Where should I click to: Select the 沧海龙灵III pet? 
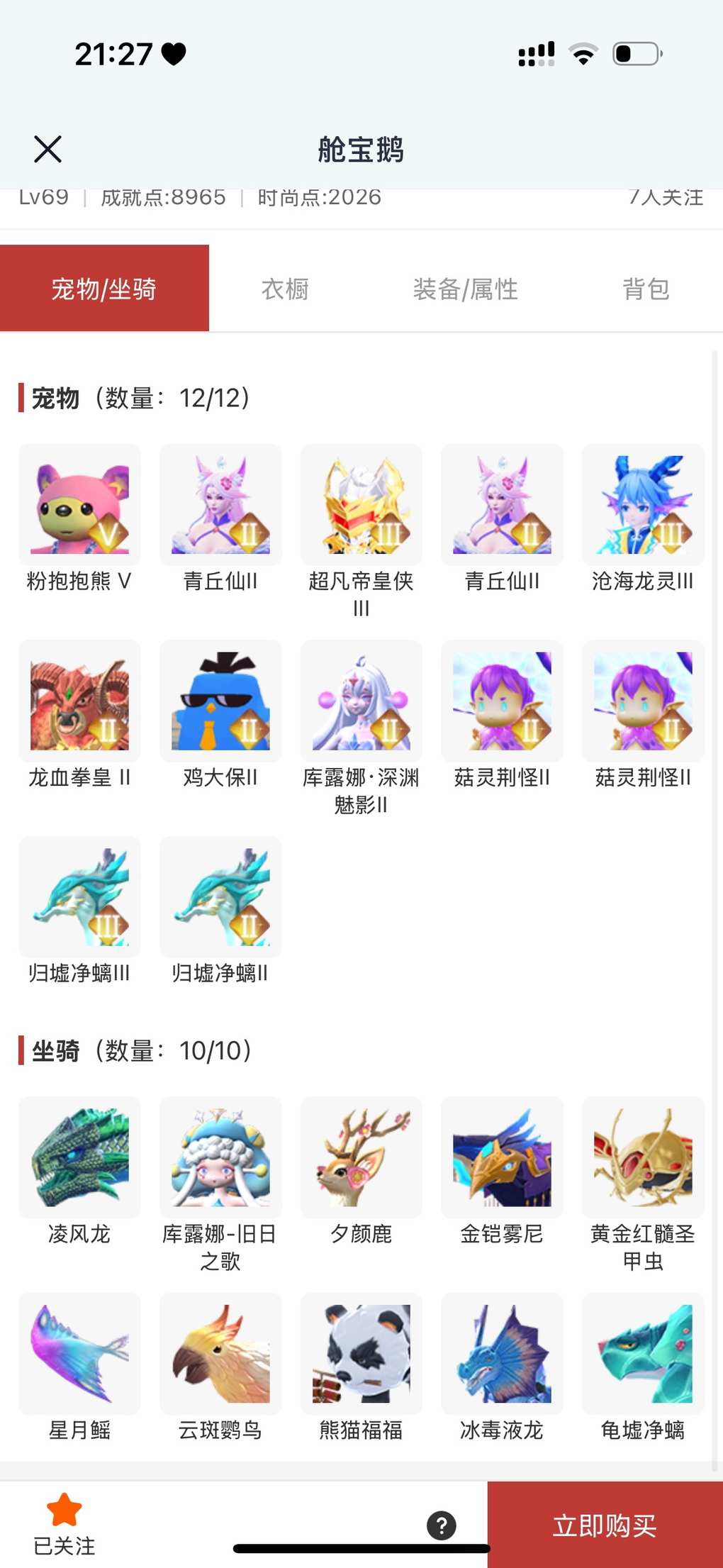coord(643,505)
